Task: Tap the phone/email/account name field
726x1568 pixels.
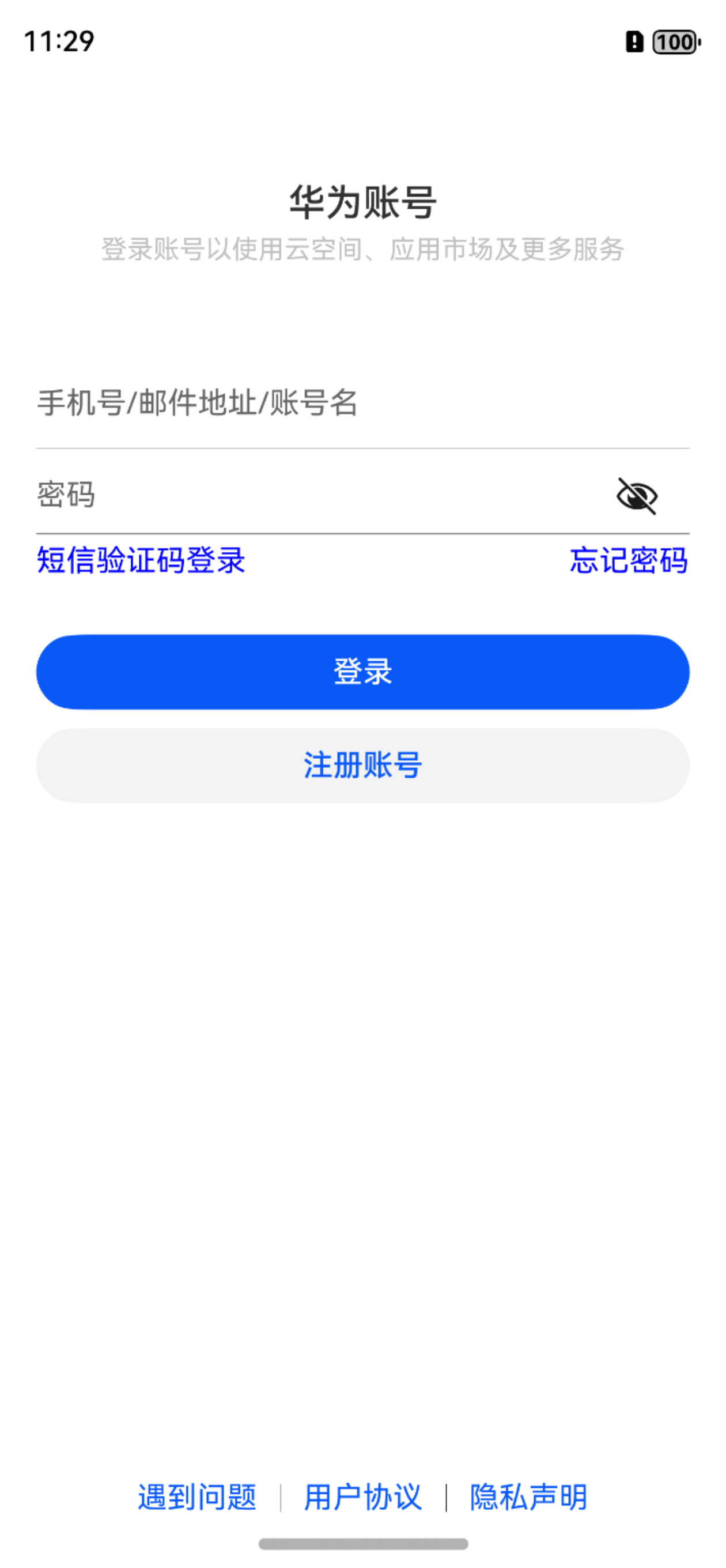Action: (362, 403)
